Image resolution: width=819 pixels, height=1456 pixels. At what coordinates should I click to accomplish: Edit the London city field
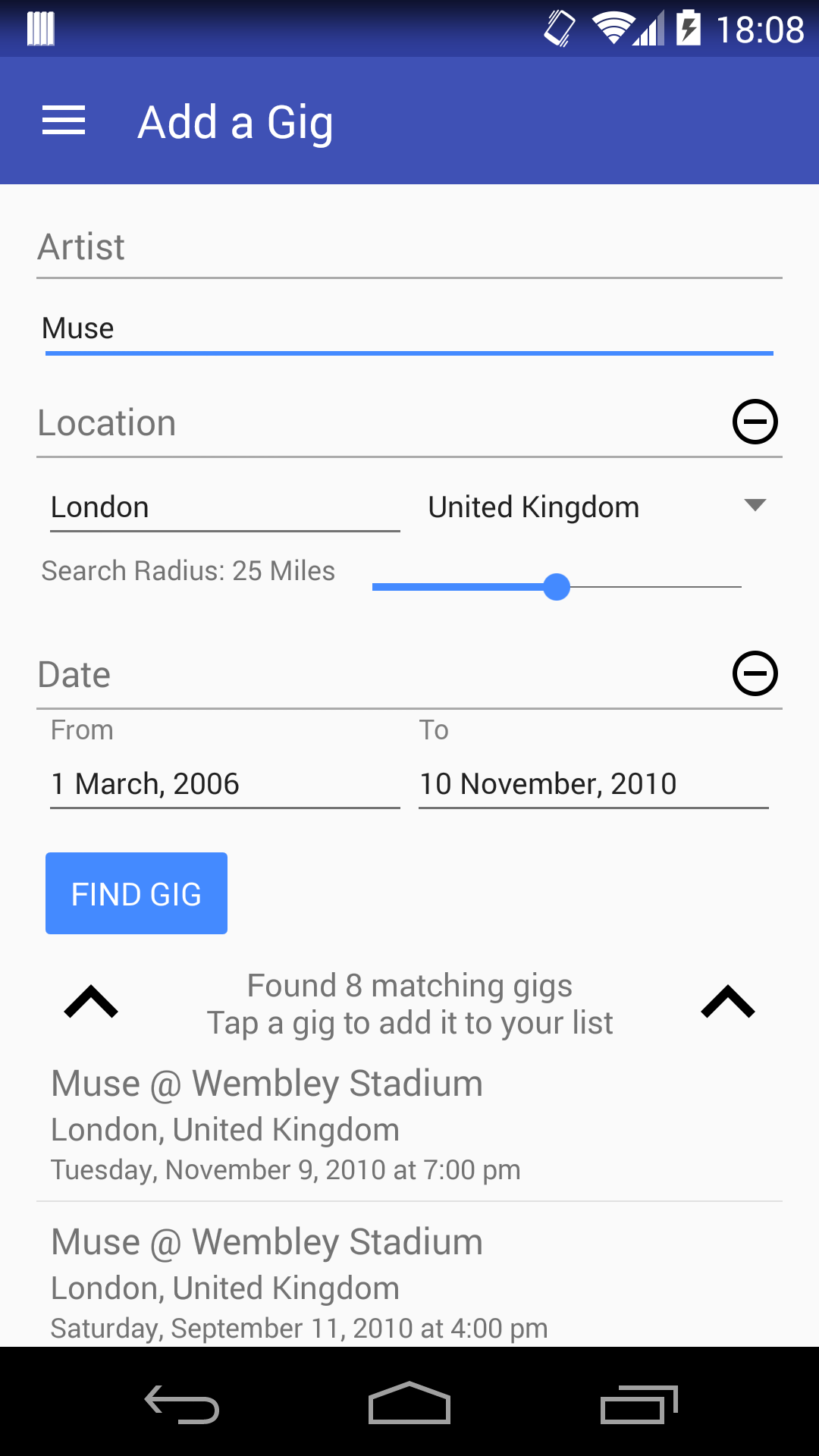point(224,507)
